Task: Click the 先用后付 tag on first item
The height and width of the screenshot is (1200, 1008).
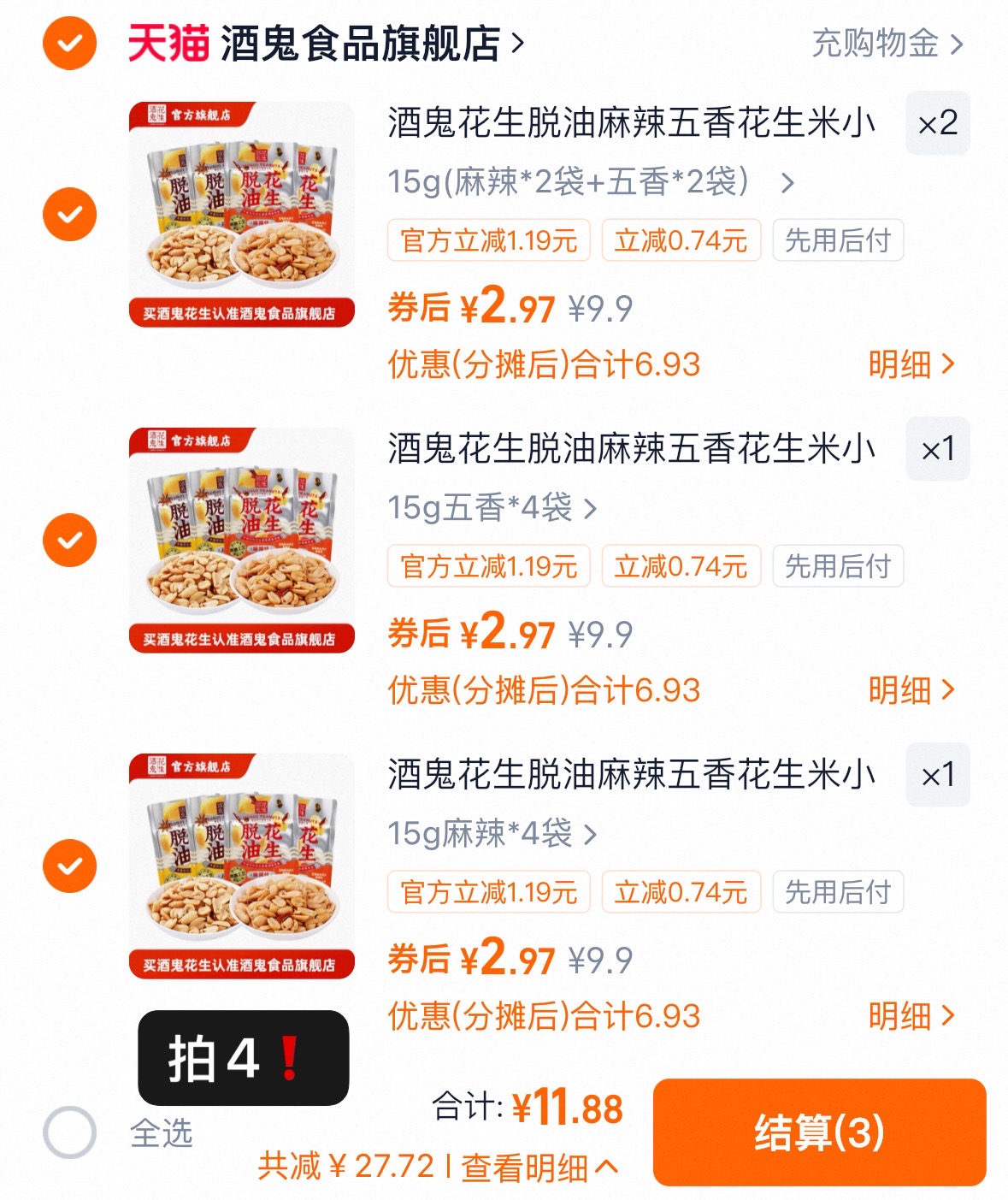Action: tap(836, 240)
